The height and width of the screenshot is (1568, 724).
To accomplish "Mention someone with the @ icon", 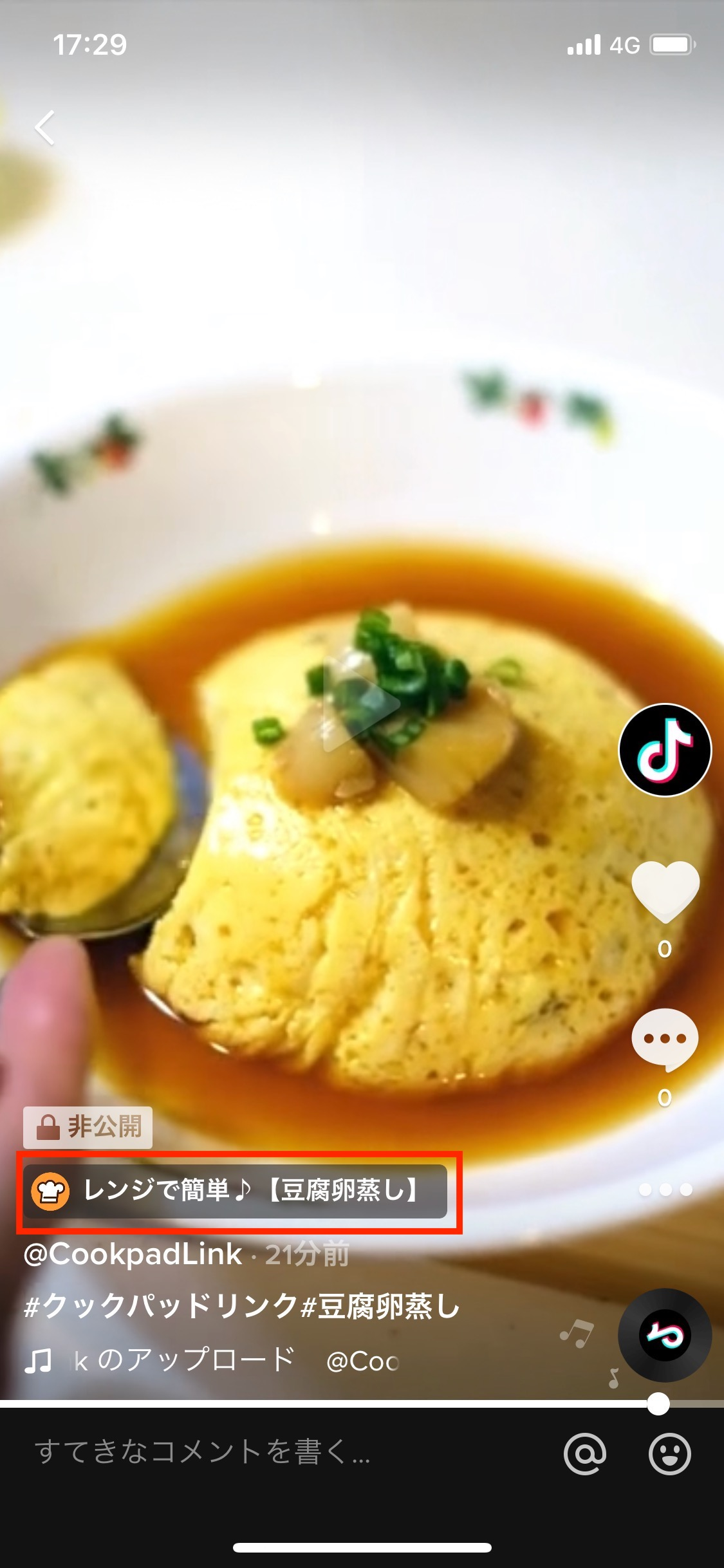I will pyautogui.click(x=584, y=1453).
